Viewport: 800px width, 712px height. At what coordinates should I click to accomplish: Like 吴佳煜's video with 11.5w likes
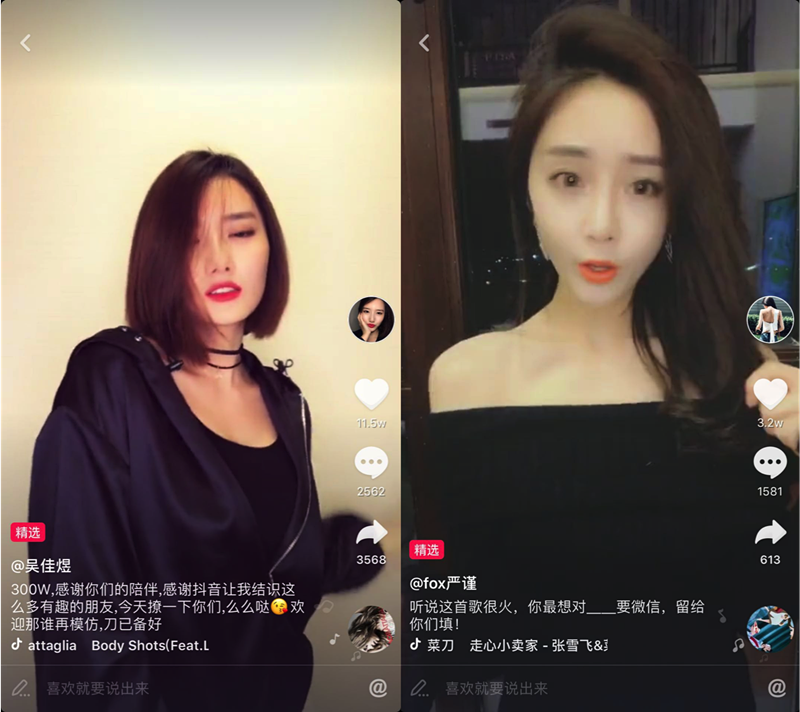click(x=371, y=393)
